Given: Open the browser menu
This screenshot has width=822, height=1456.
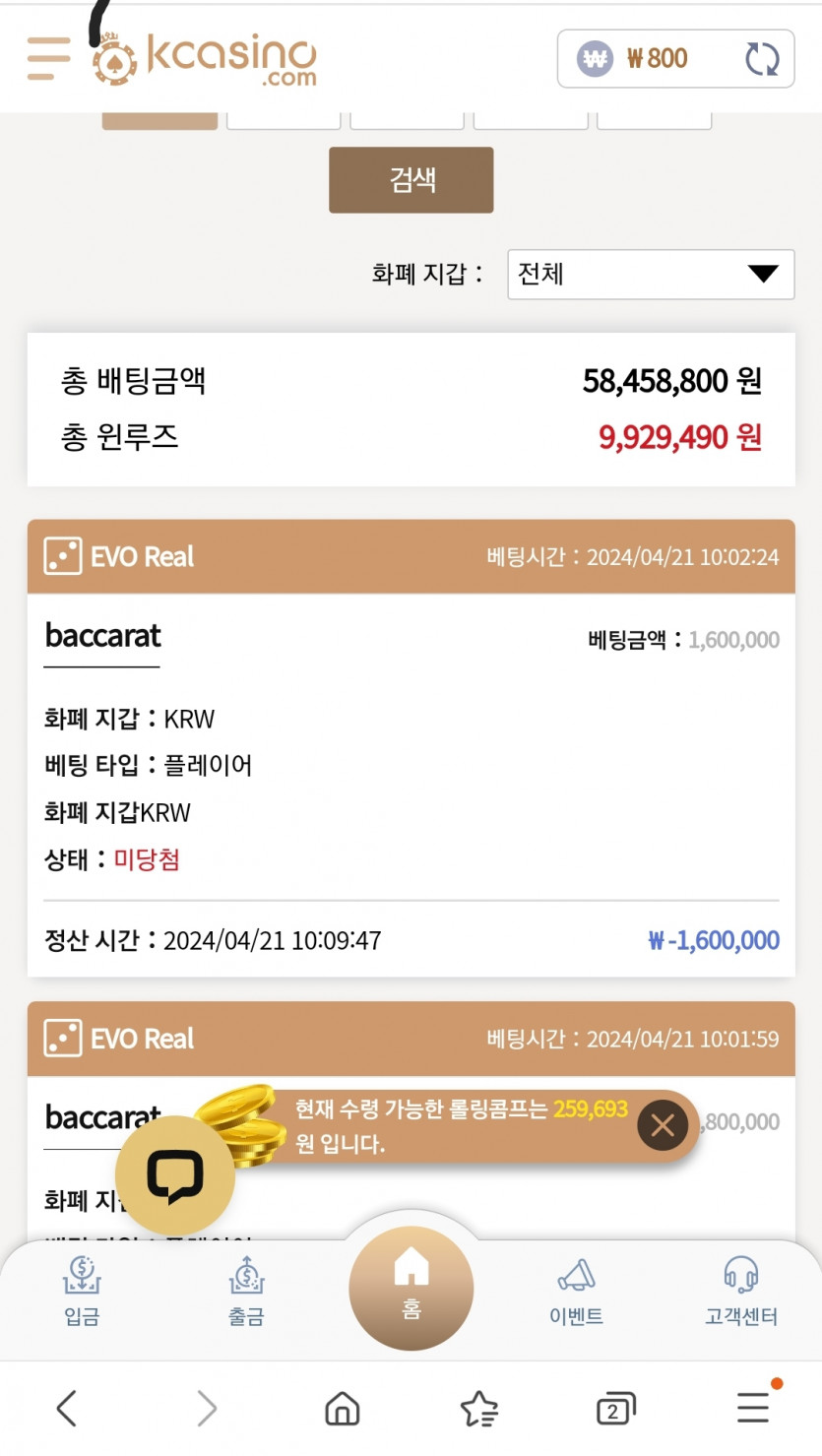Looking at the screenshot, I should 754,1408.
